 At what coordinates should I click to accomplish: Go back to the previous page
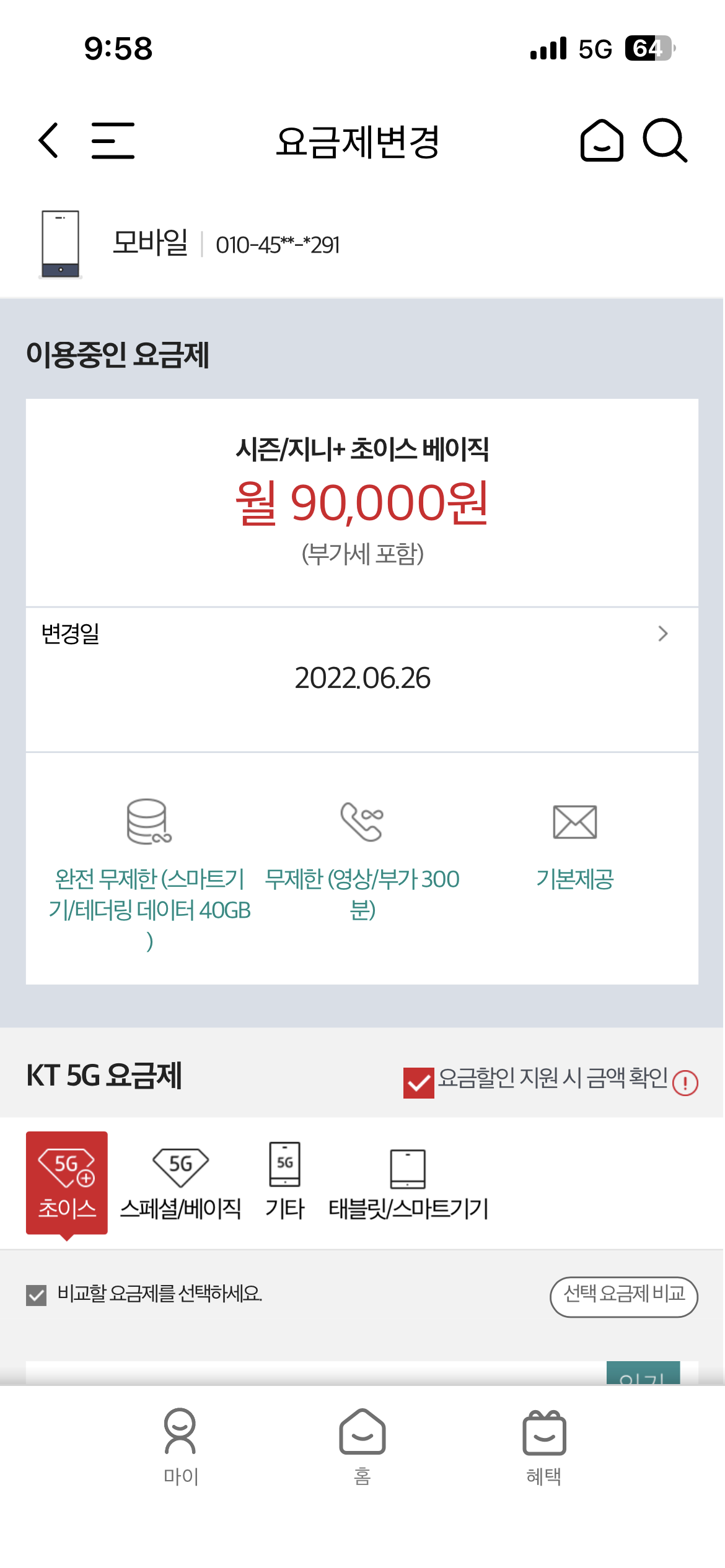click(x=48, y=141)
